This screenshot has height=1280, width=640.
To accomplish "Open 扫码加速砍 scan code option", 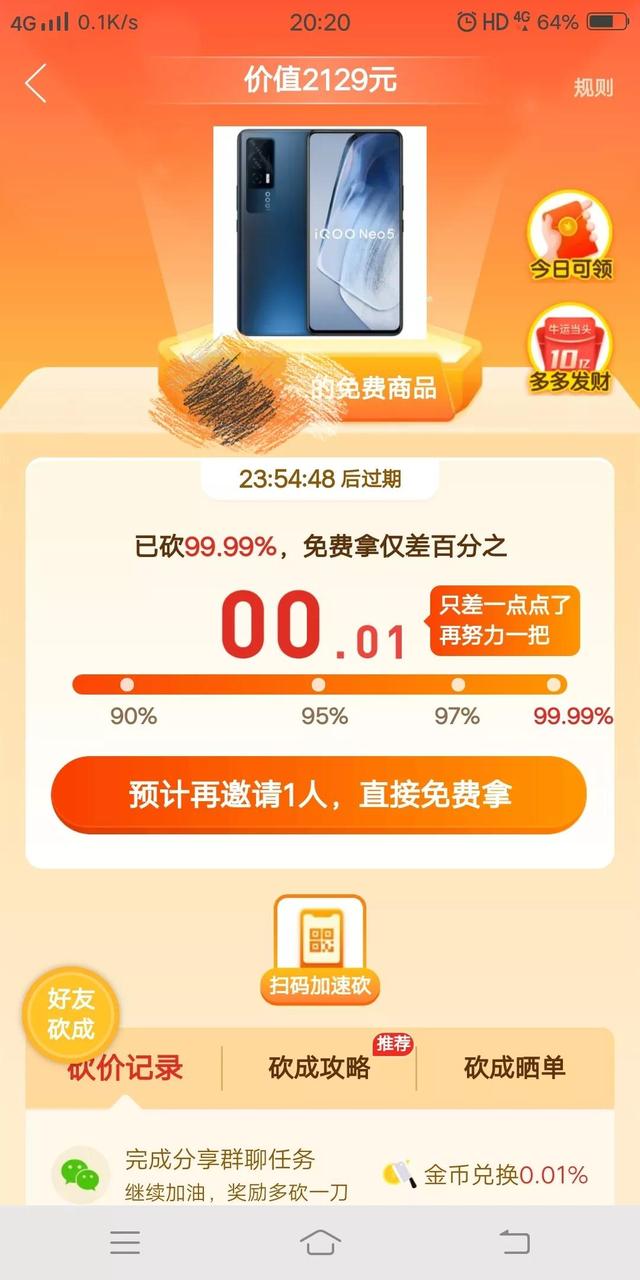I will (x=320, y=949).
